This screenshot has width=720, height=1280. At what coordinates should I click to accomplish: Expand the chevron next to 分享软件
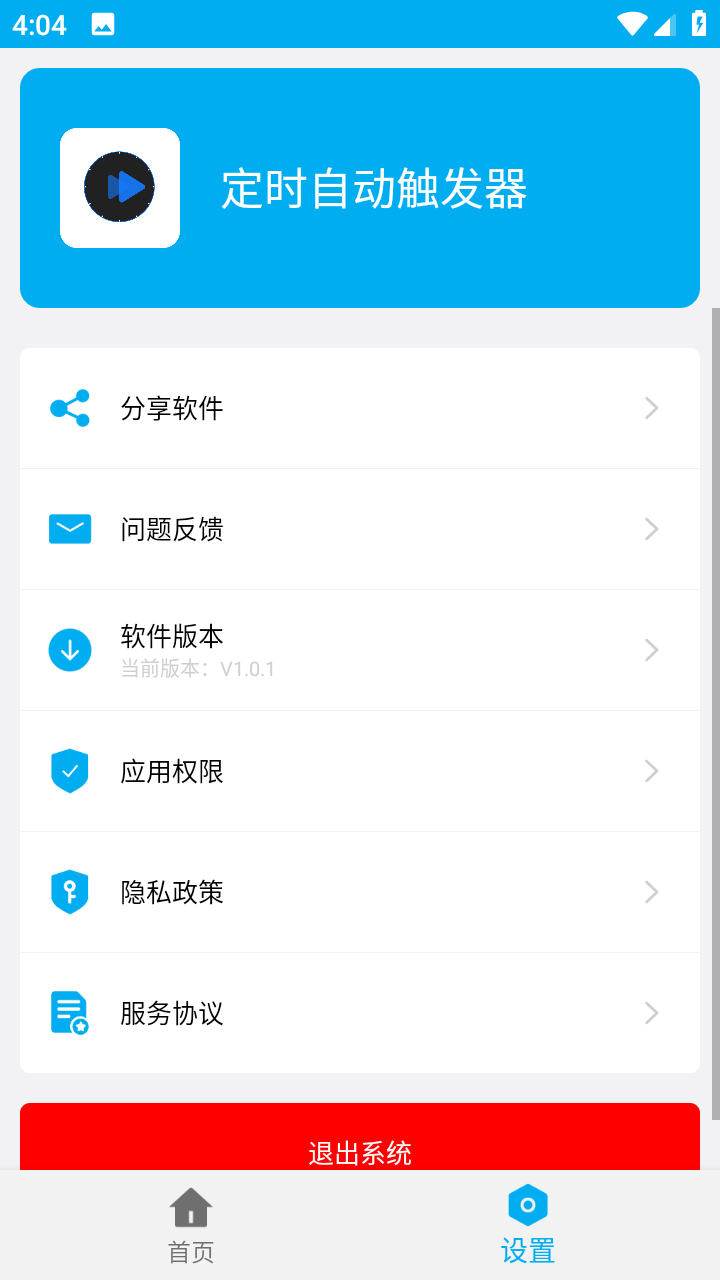click(651, 408)
